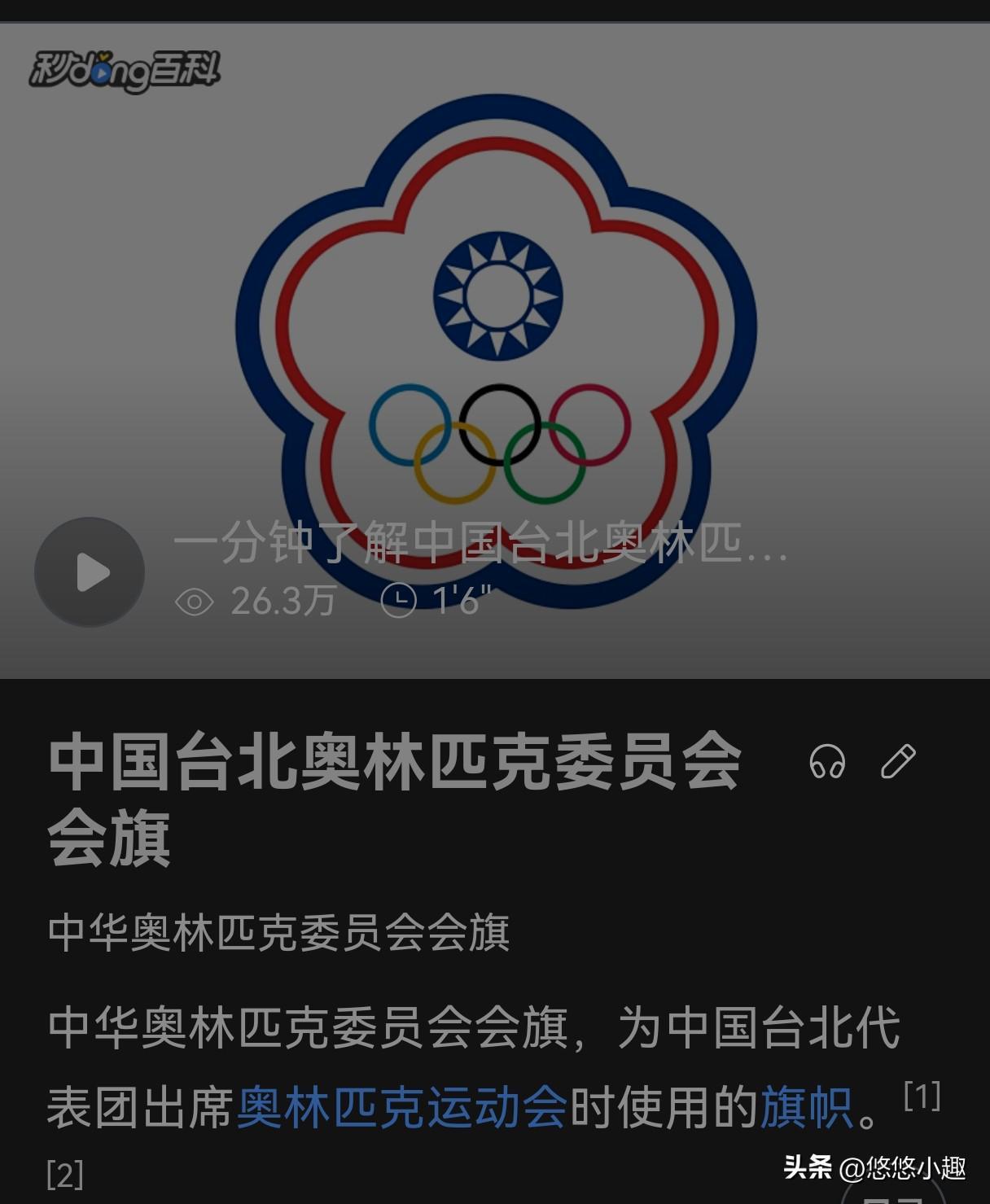990x1204 pixels.
Task: Open the 旗帜 link
Action: point(806,1107)
